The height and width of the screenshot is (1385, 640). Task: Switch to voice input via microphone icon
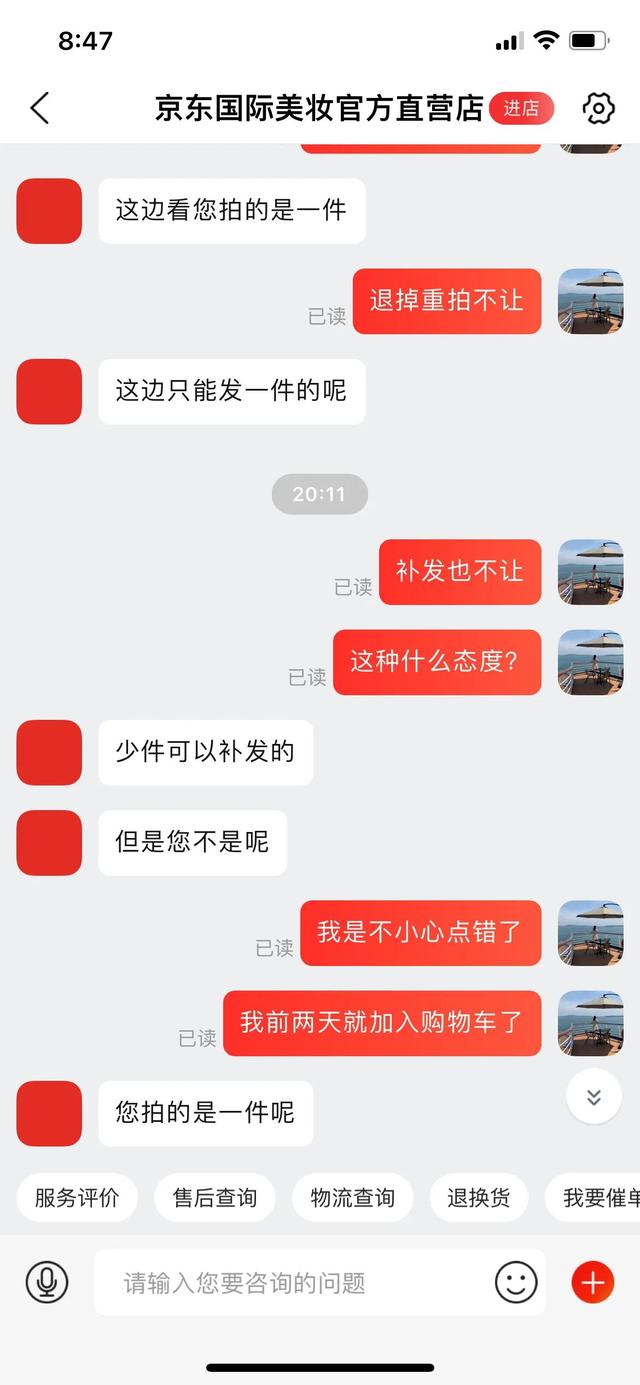click(x=47, y=1282)
